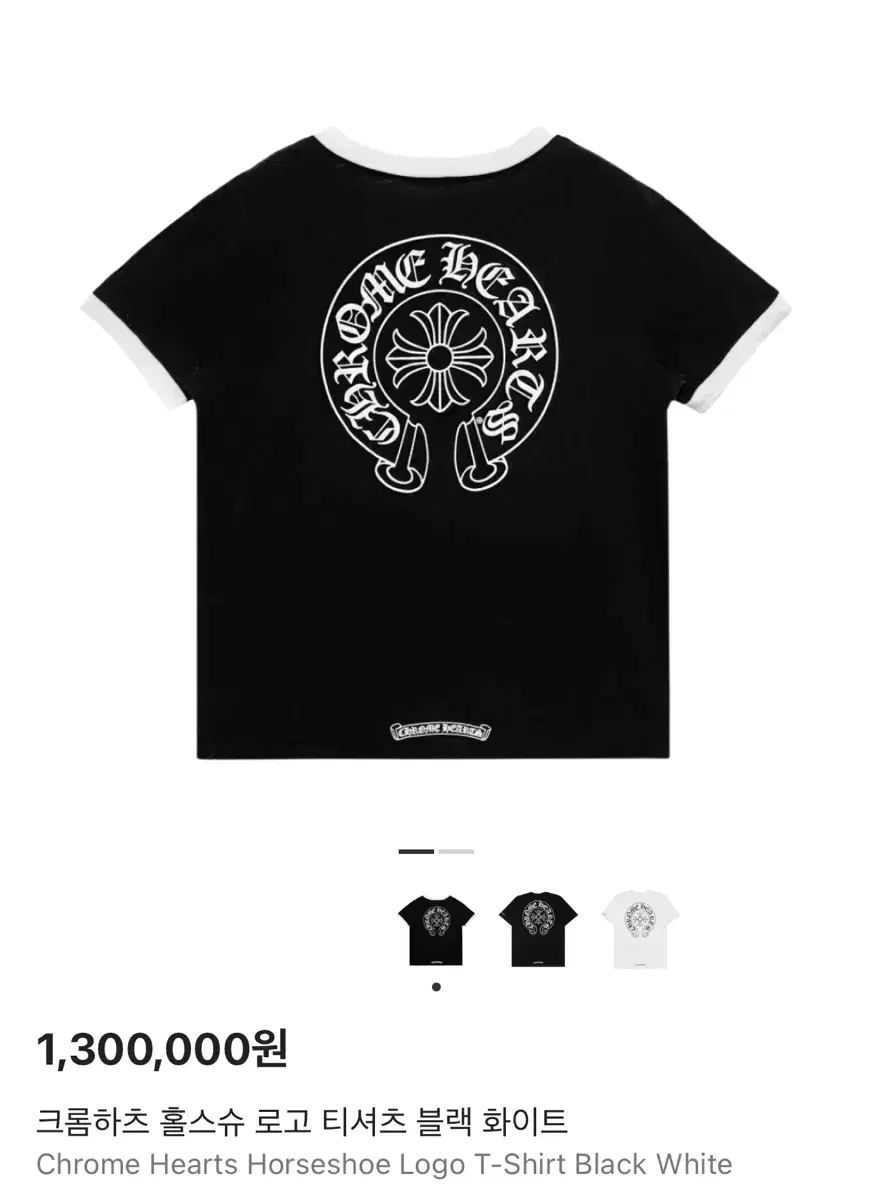Click the Chrome Hearts banner print near the hem
The image size is (872, 1200).
pos(437,733)
